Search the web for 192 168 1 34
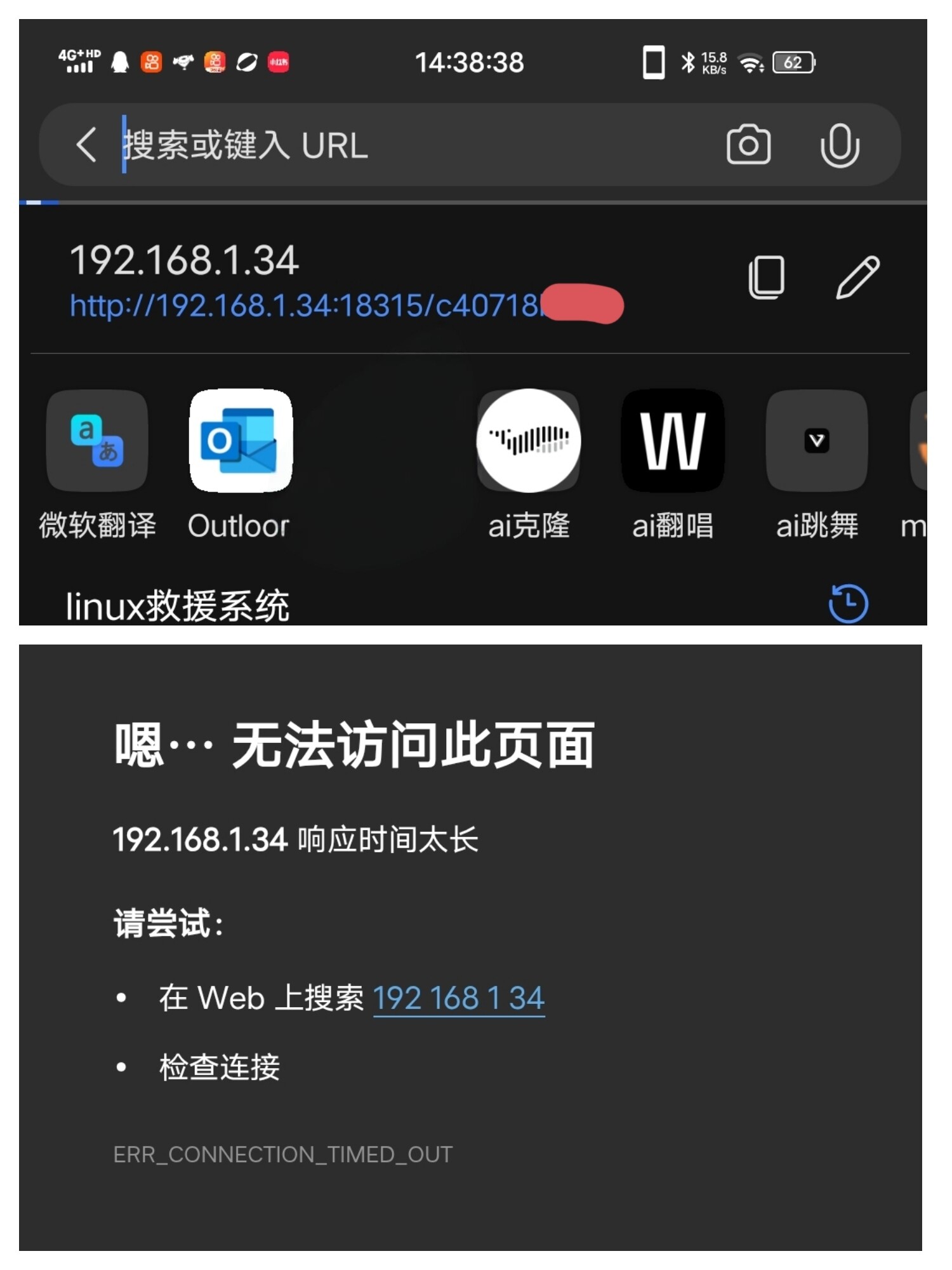The height and width of the screenshot is (1270, 952). (458, 998)
